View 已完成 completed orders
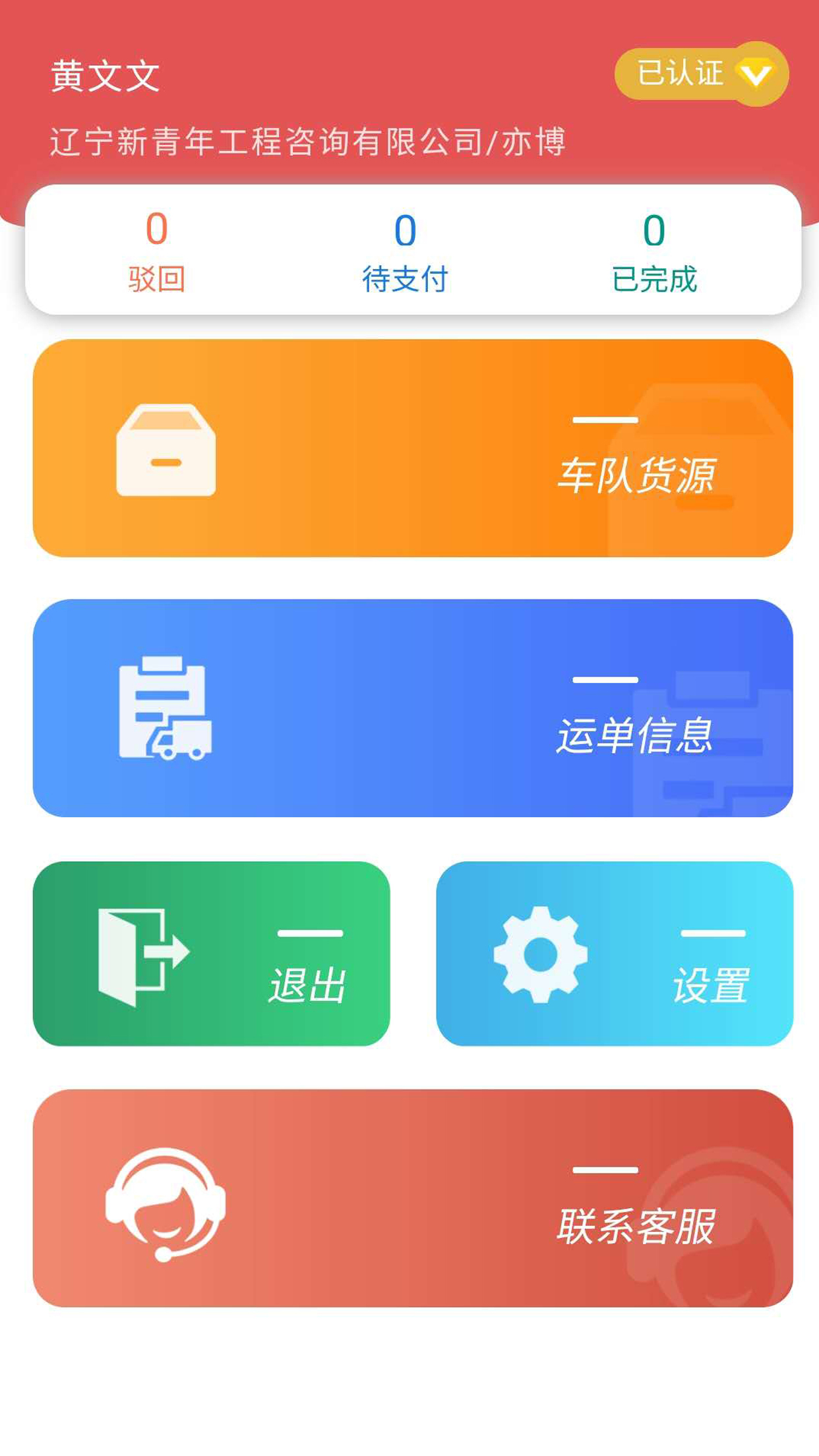Screen dimensions: 819x1456 click(654, 252)
